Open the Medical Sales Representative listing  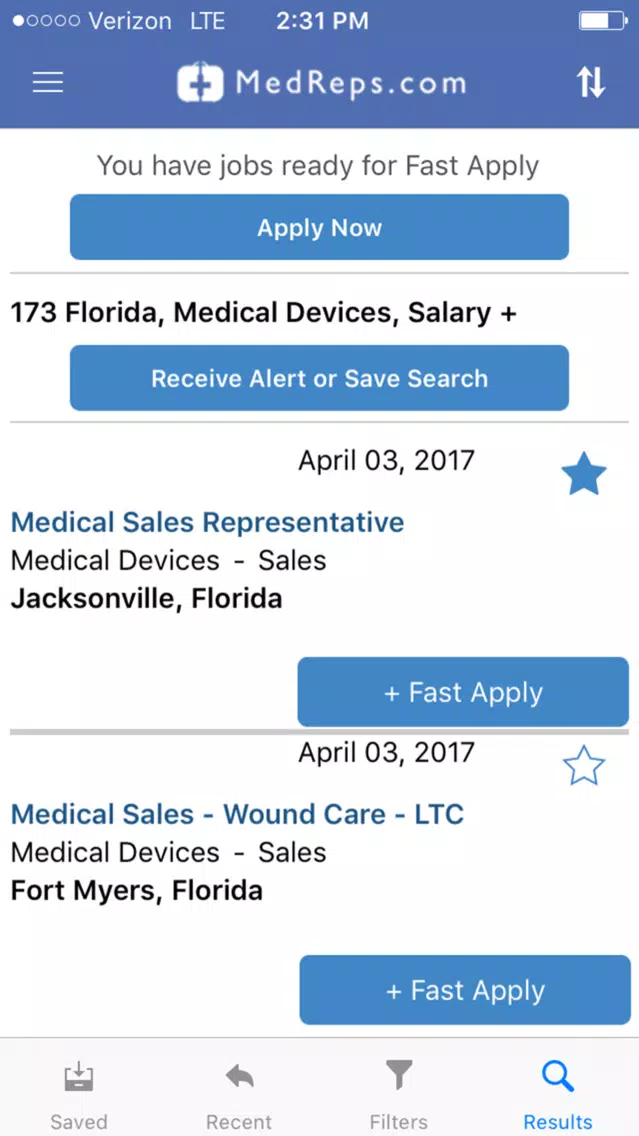click(207, 522)
